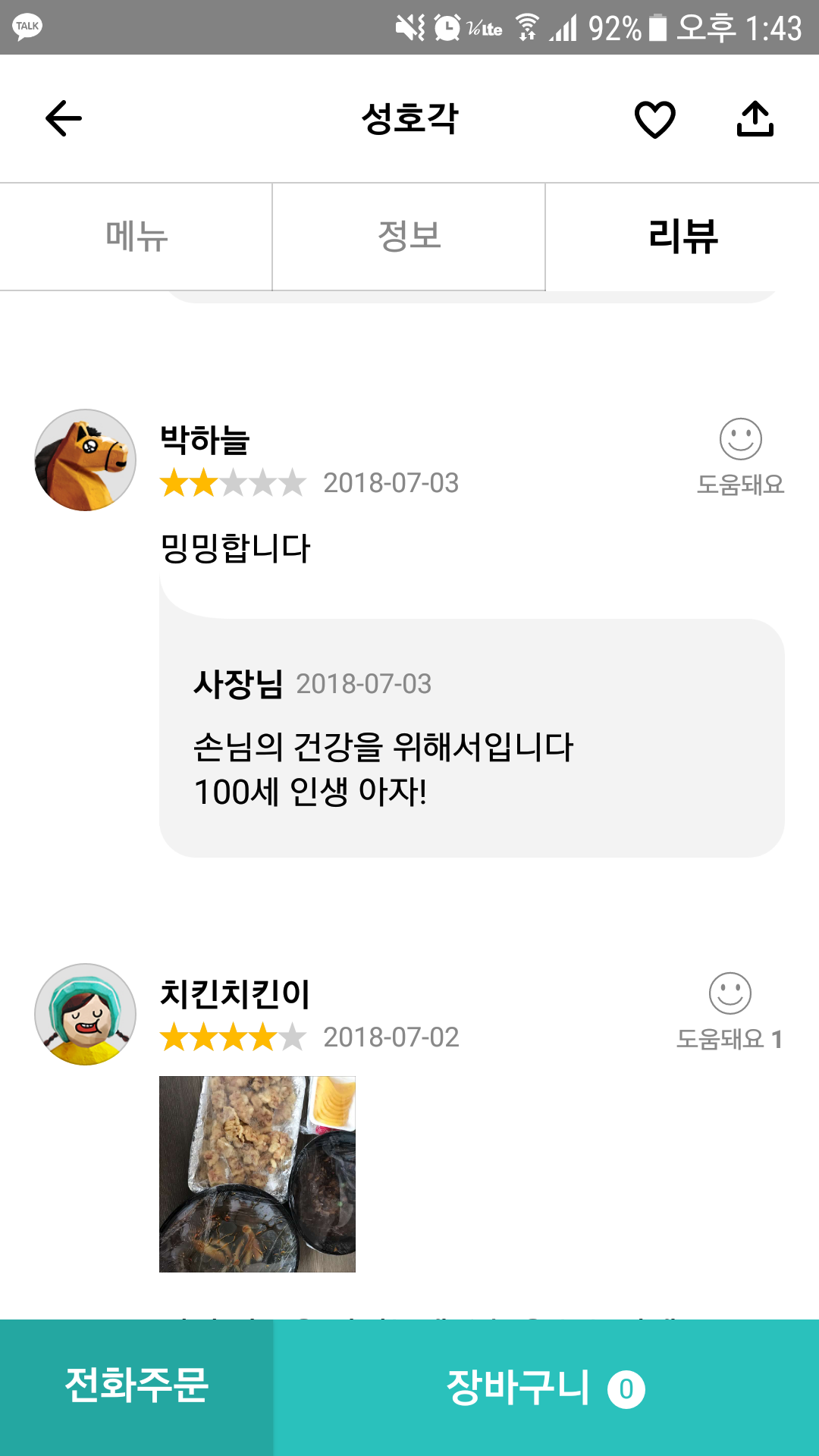Open the food photo in 치킨치킨이's review
This screenshot has width=819, height=1456.
tap(257, 1174)
